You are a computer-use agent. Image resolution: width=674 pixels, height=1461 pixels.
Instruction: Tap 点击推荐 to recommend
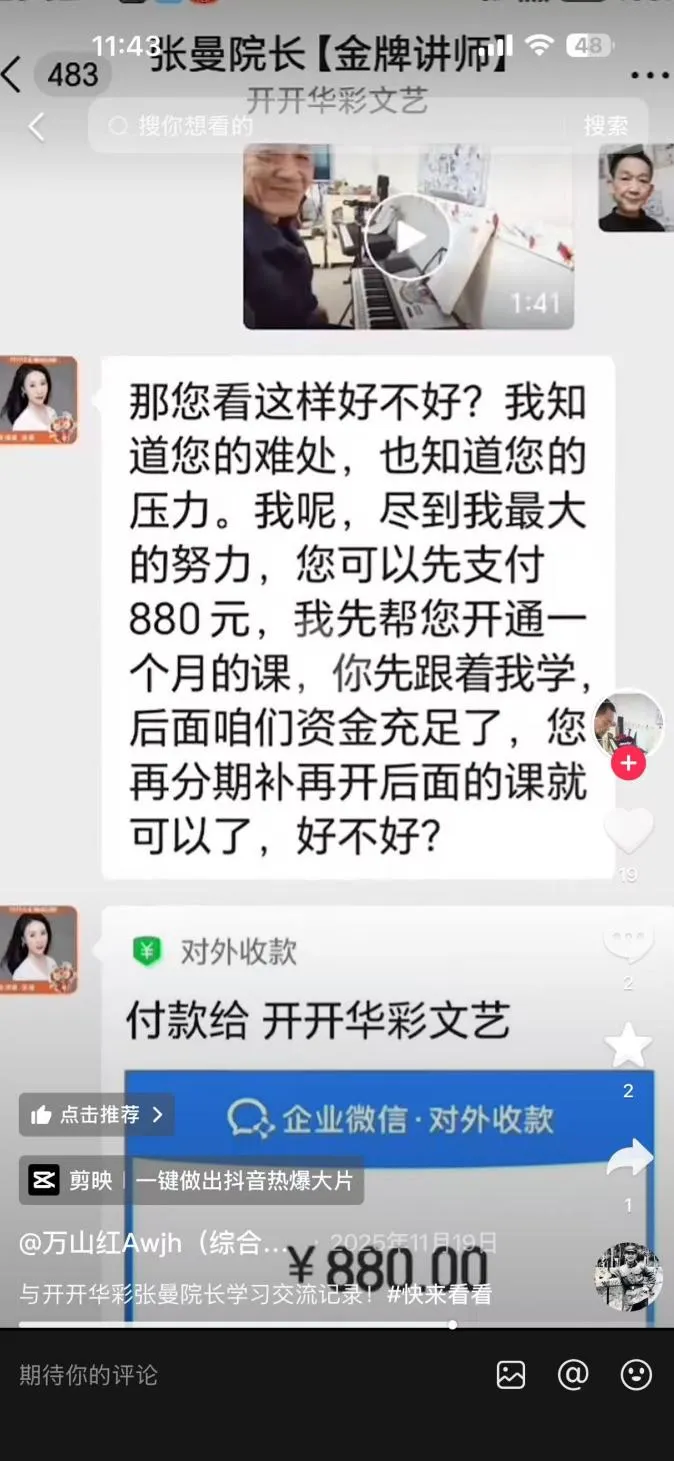point(97,1115)
